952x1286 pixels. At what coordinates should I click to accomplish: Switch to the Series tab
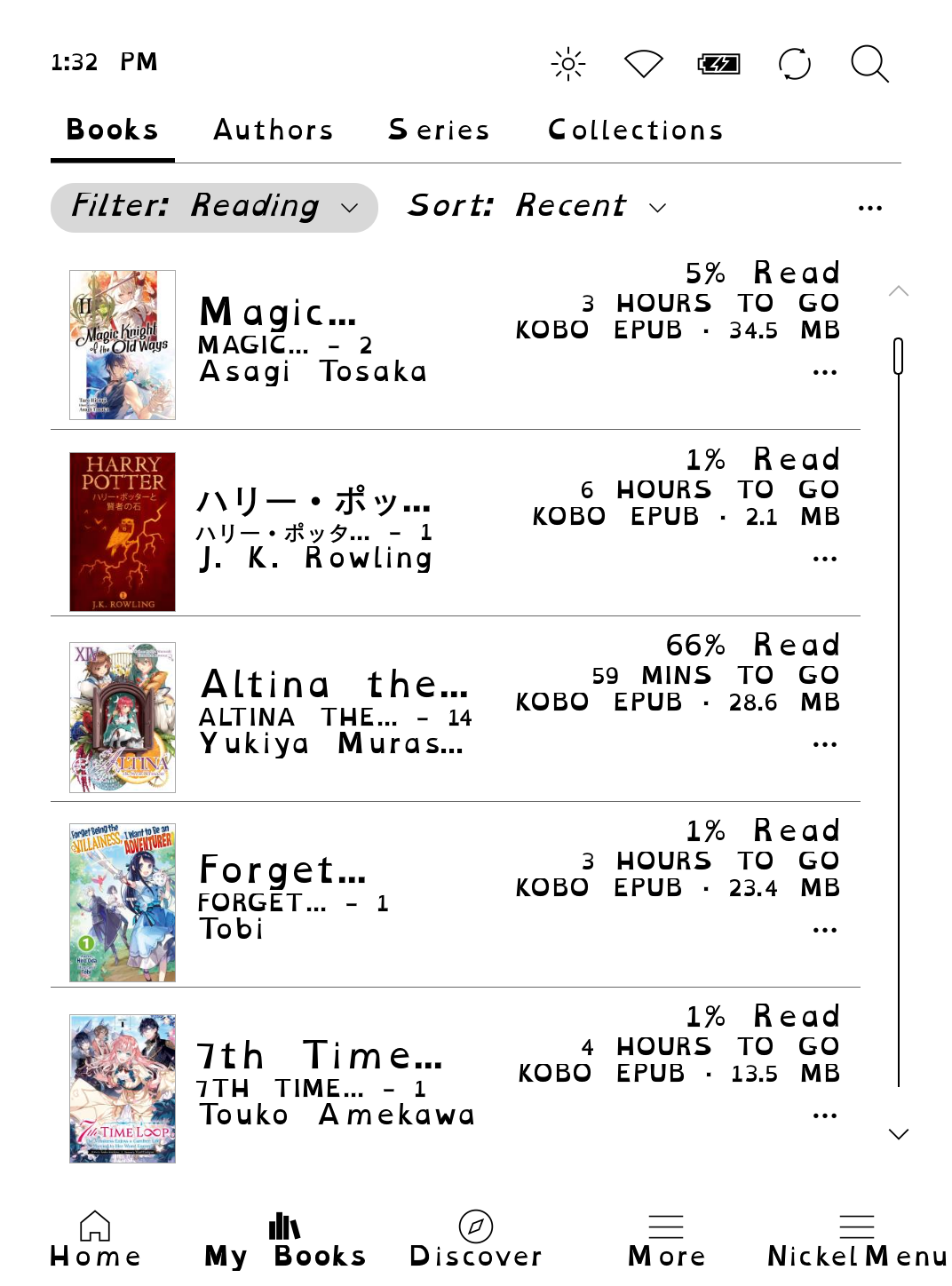coord(439,131)
